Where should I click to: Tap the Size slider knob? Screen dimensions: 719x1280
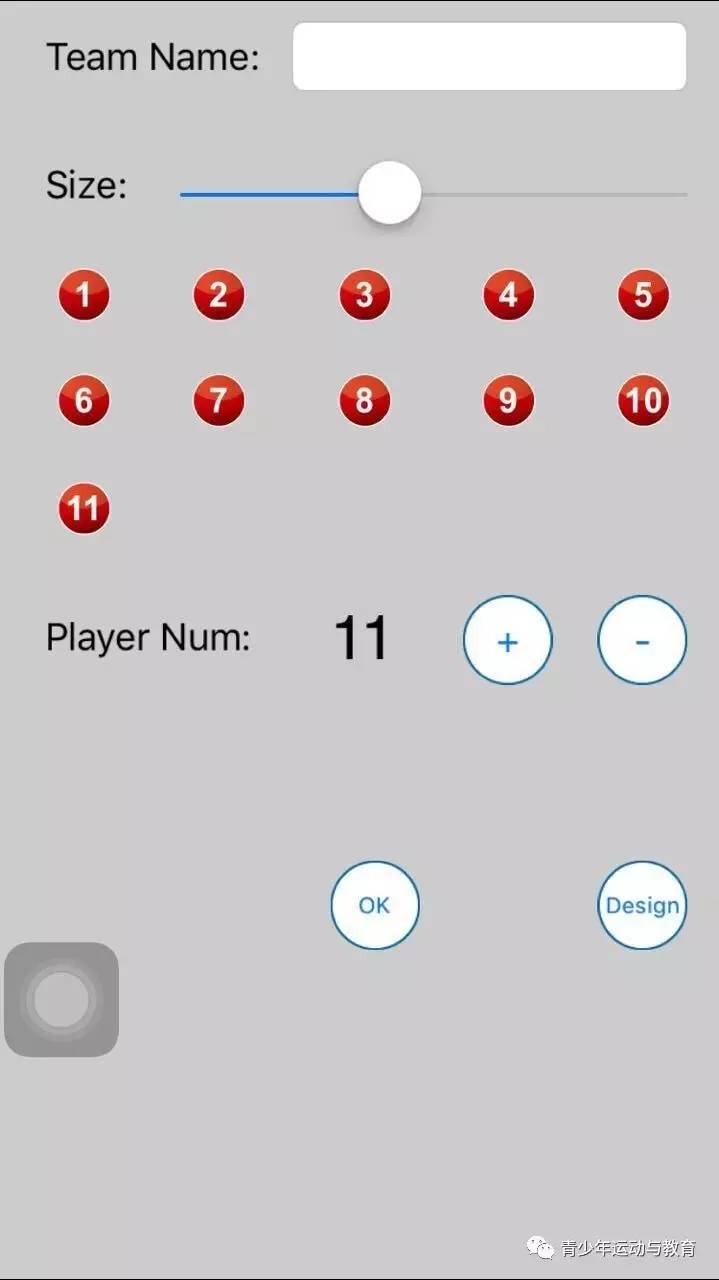[389, 193]
